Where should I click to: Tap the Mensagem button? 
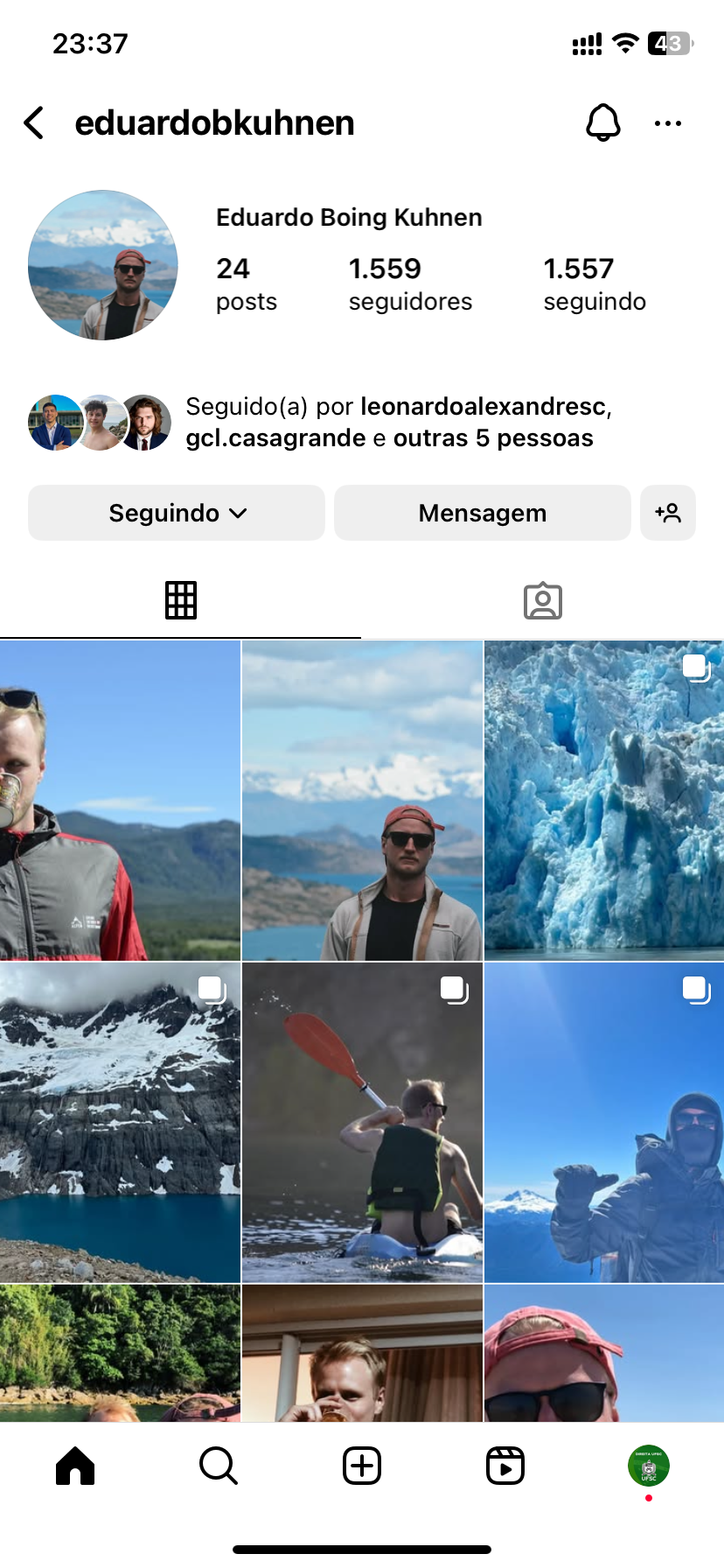click(482, 513)
